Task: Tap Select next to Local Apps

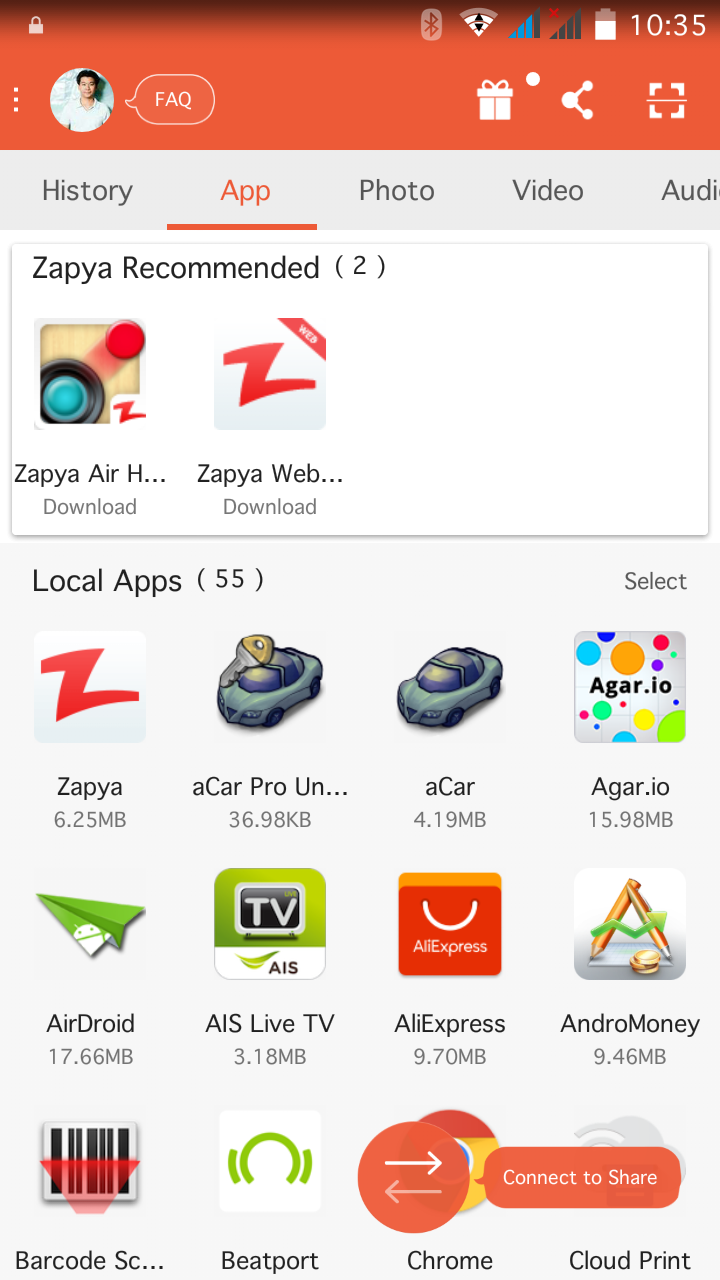Action: coord(655,581)
